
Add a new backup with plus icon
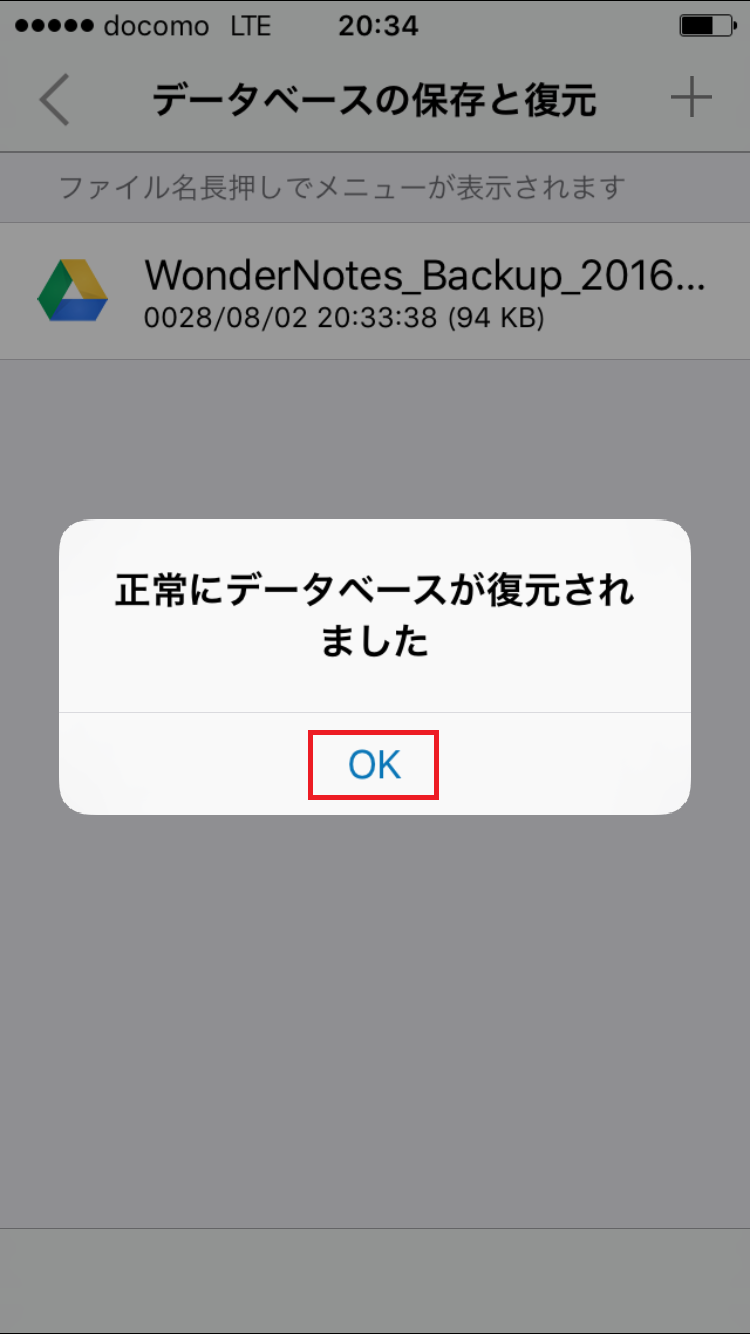pos(690,98)
